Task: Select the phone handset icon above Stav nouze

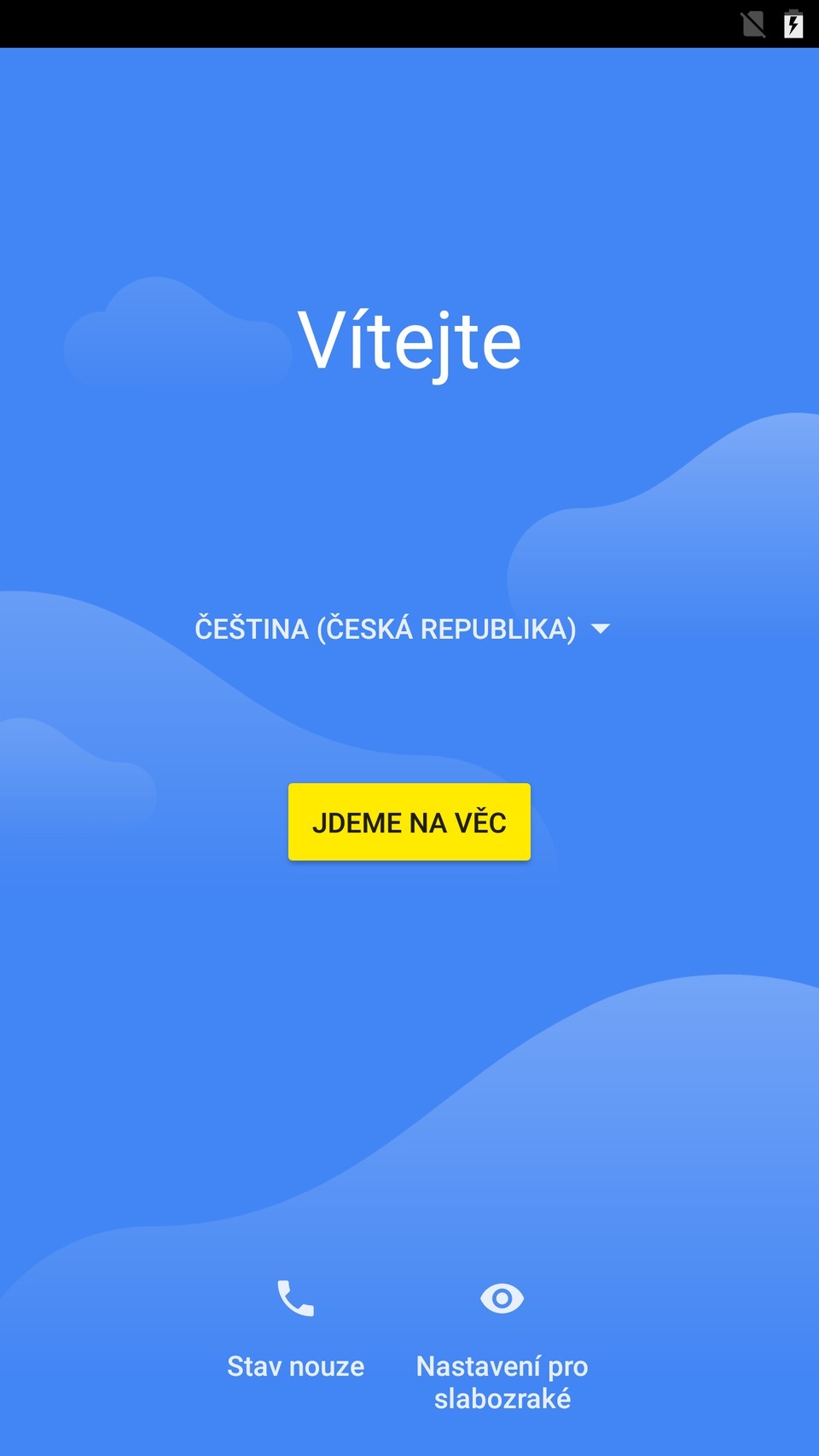Action: (295, 1297)
